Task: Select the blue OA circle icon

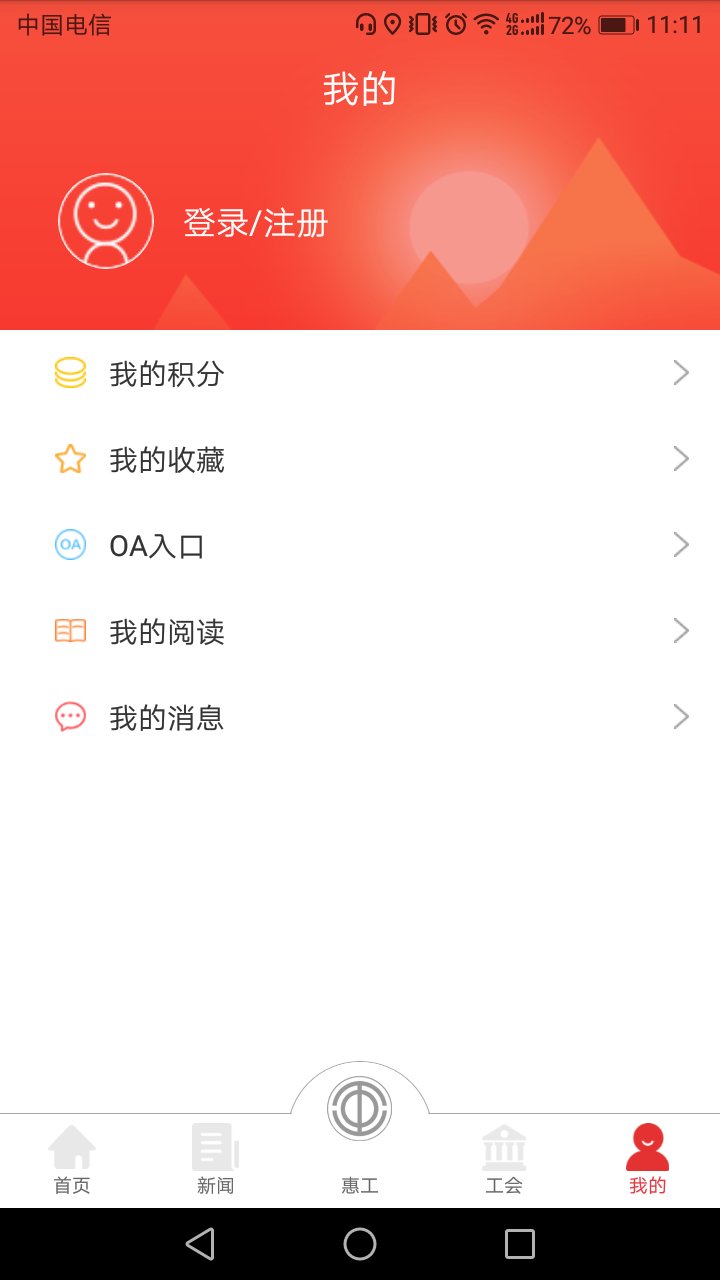Action: 69,545
